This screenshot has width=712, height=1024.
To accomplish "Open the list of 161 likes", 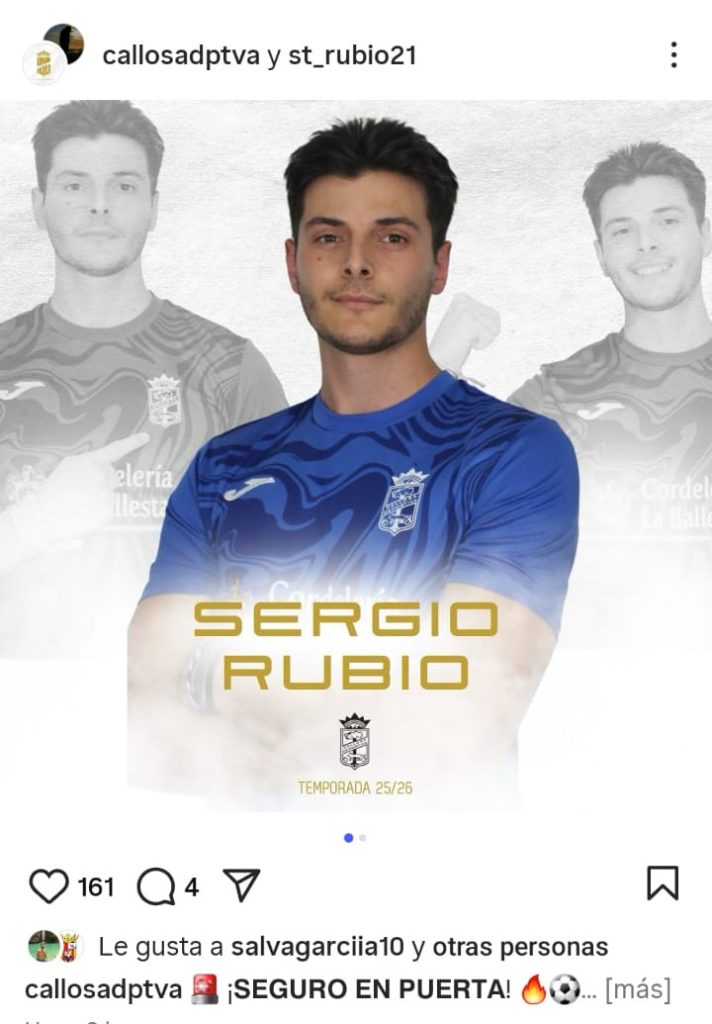I will 96,886.
